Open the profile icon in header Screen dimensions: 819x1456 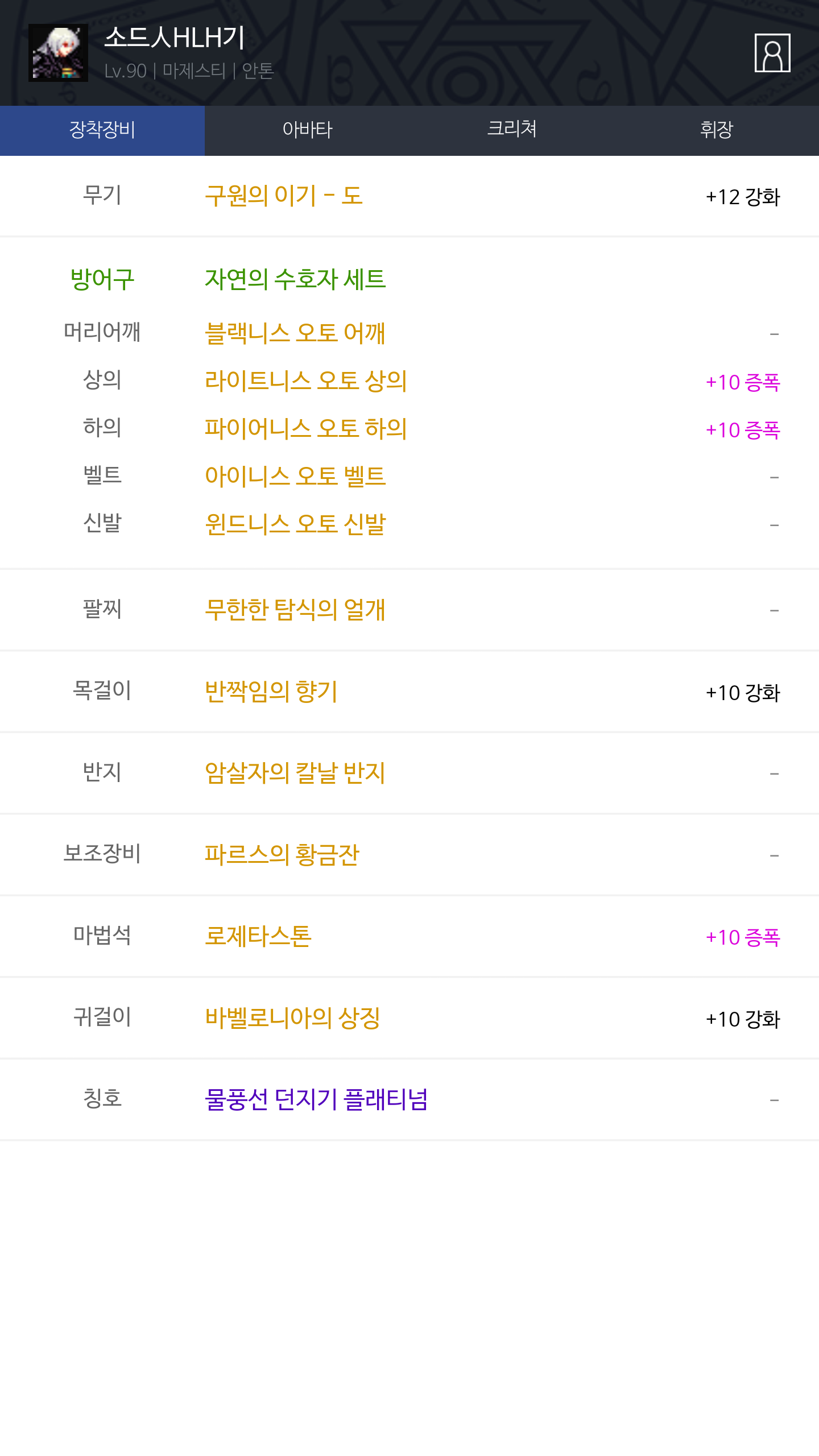(x=772, y=53)
